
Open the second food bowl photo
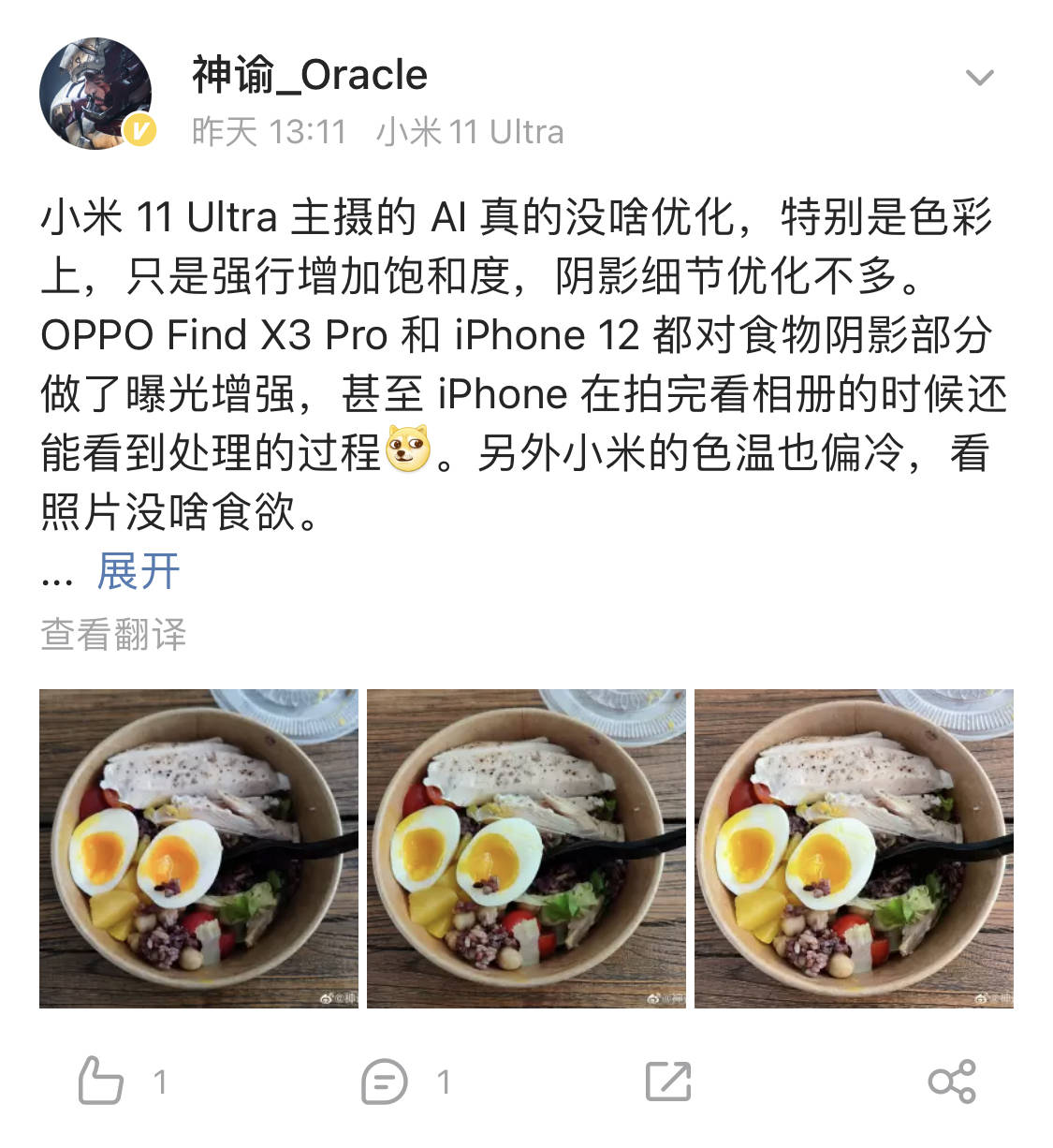pos(526,848)
